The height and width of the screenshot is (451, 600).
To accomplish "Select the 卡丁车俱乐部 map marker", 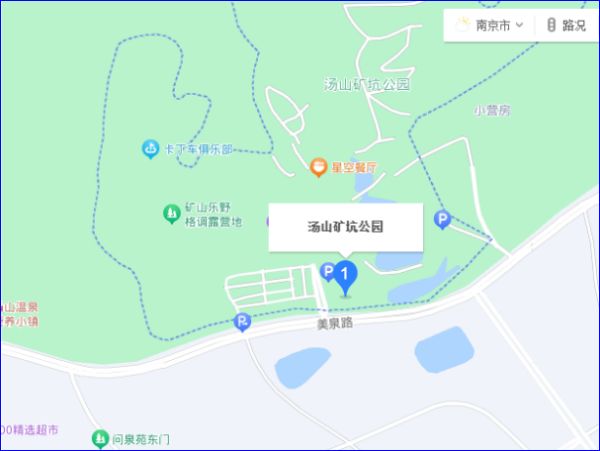I will pyautogui.click(x=150, y=150).
